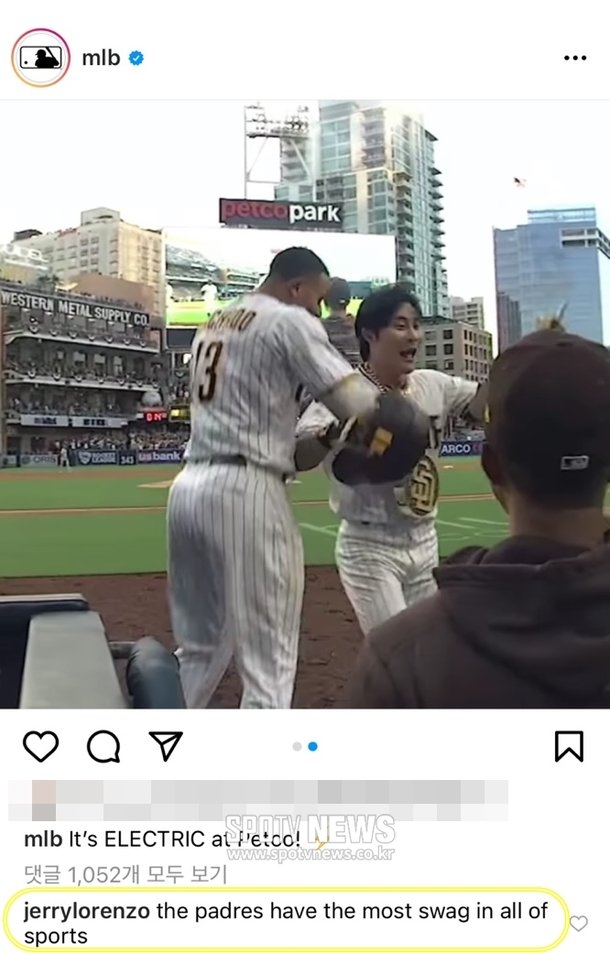Screen dimensions: 610x953
Task: Like the mlb post
Action: [41, 746]
